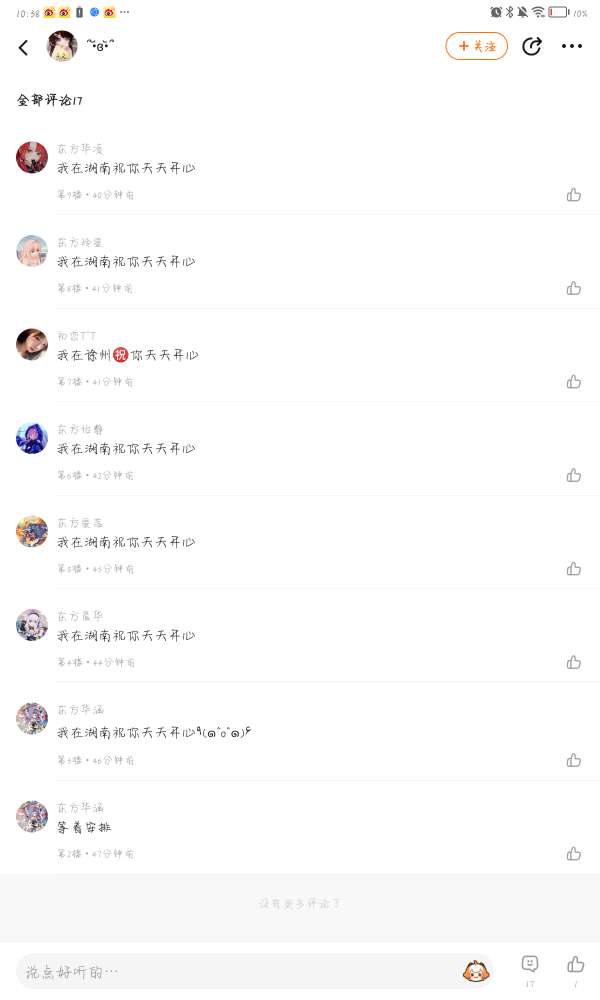Screen dimensions: 600x1000
Task: Like the comment on 第6楼
Action: click(x=574, y=475)
